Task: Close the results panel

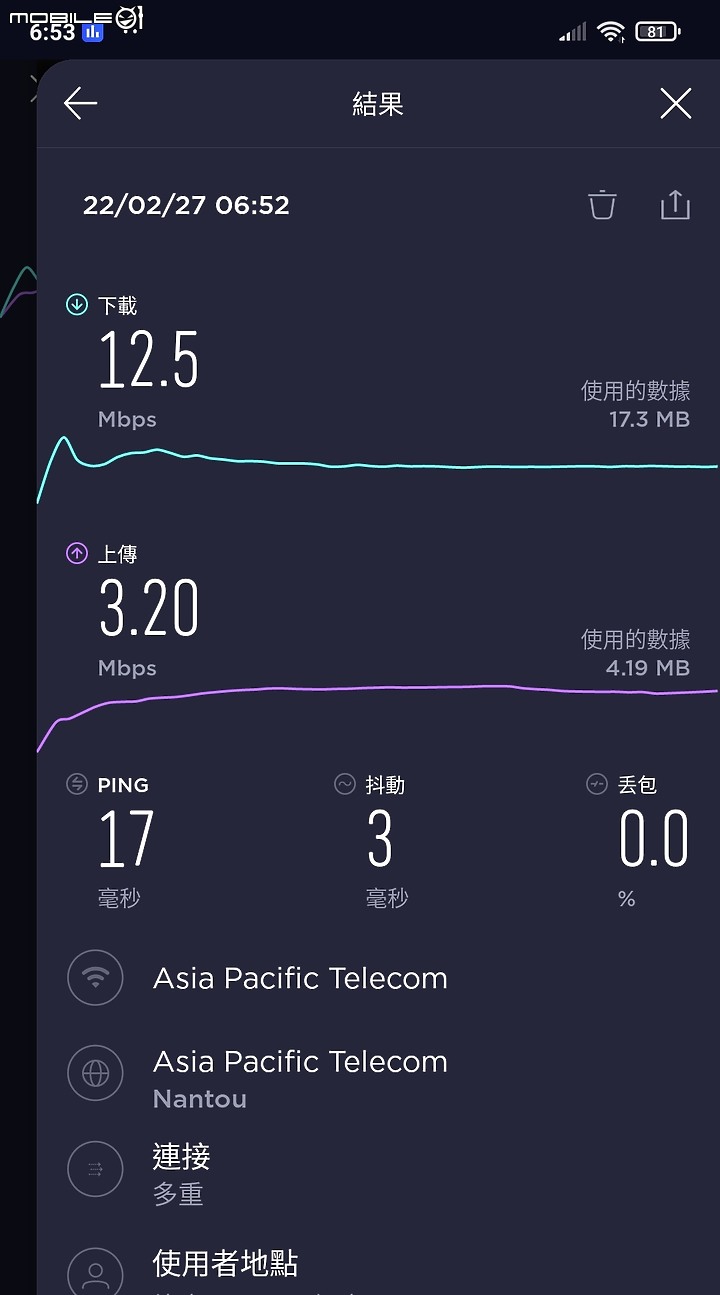Action: pos(676,103)
